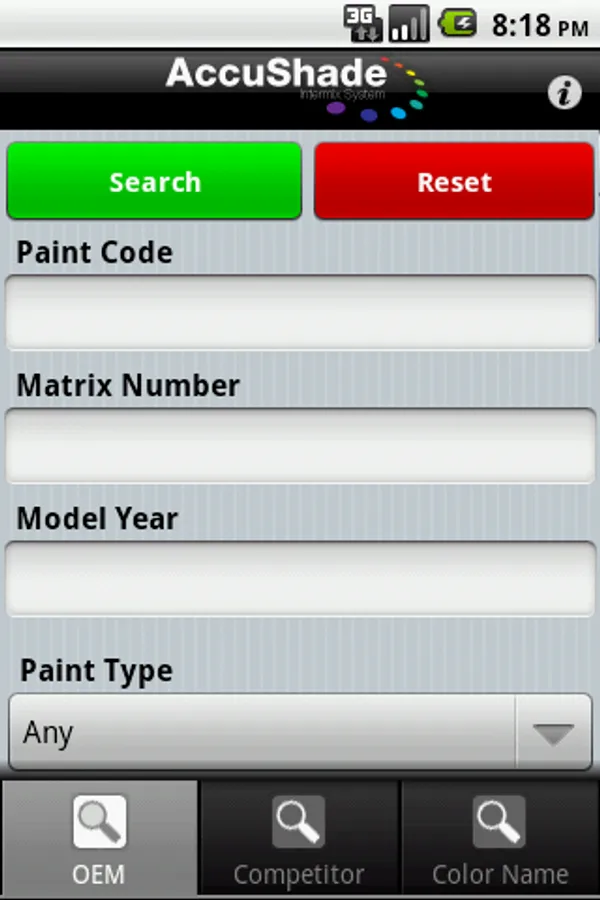The height and width of the screenshot is (900, 600).
Task: Expand the Paint Type dropdown
Action: (x=300, y=733)
